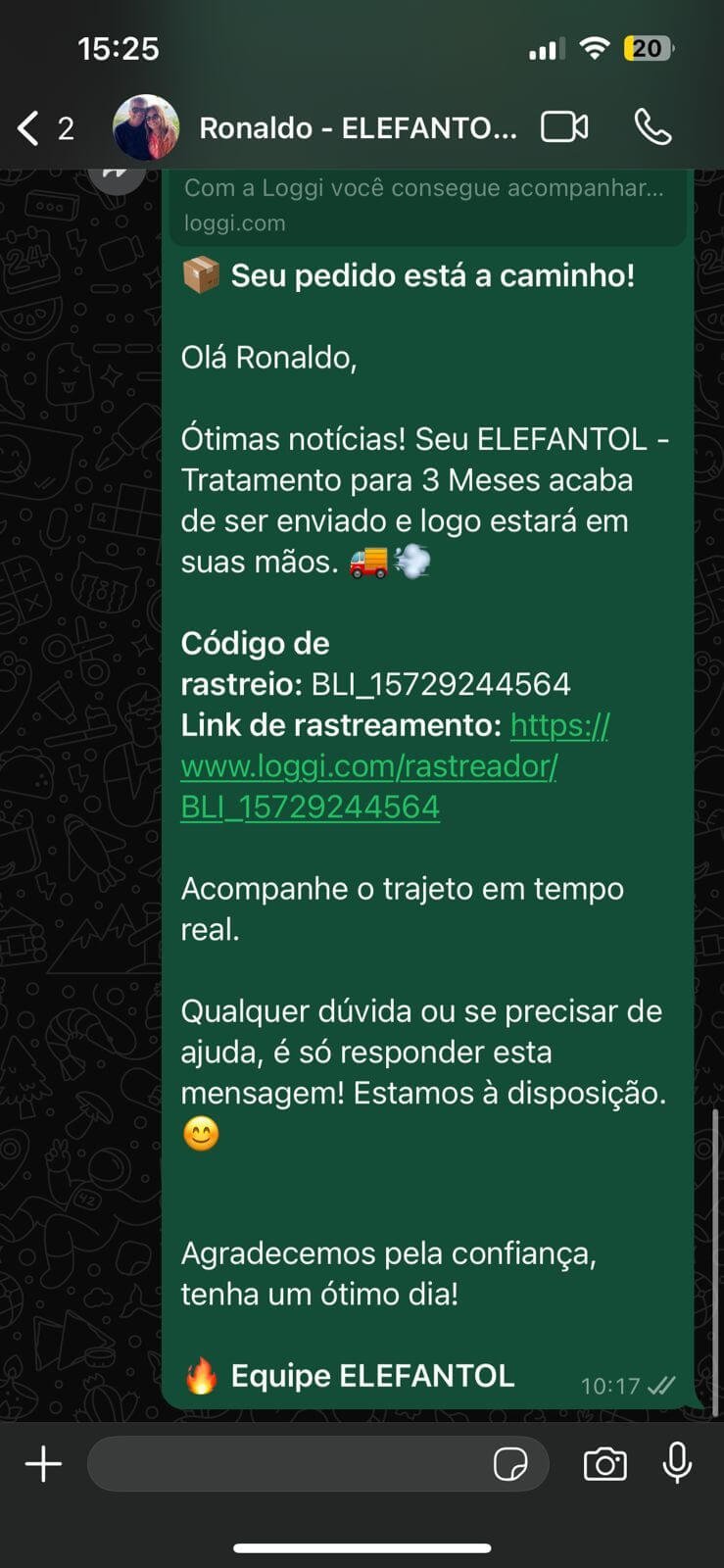Open the sticker picker
This screenshot has width=724, height=1568.
coord(510,1464)
